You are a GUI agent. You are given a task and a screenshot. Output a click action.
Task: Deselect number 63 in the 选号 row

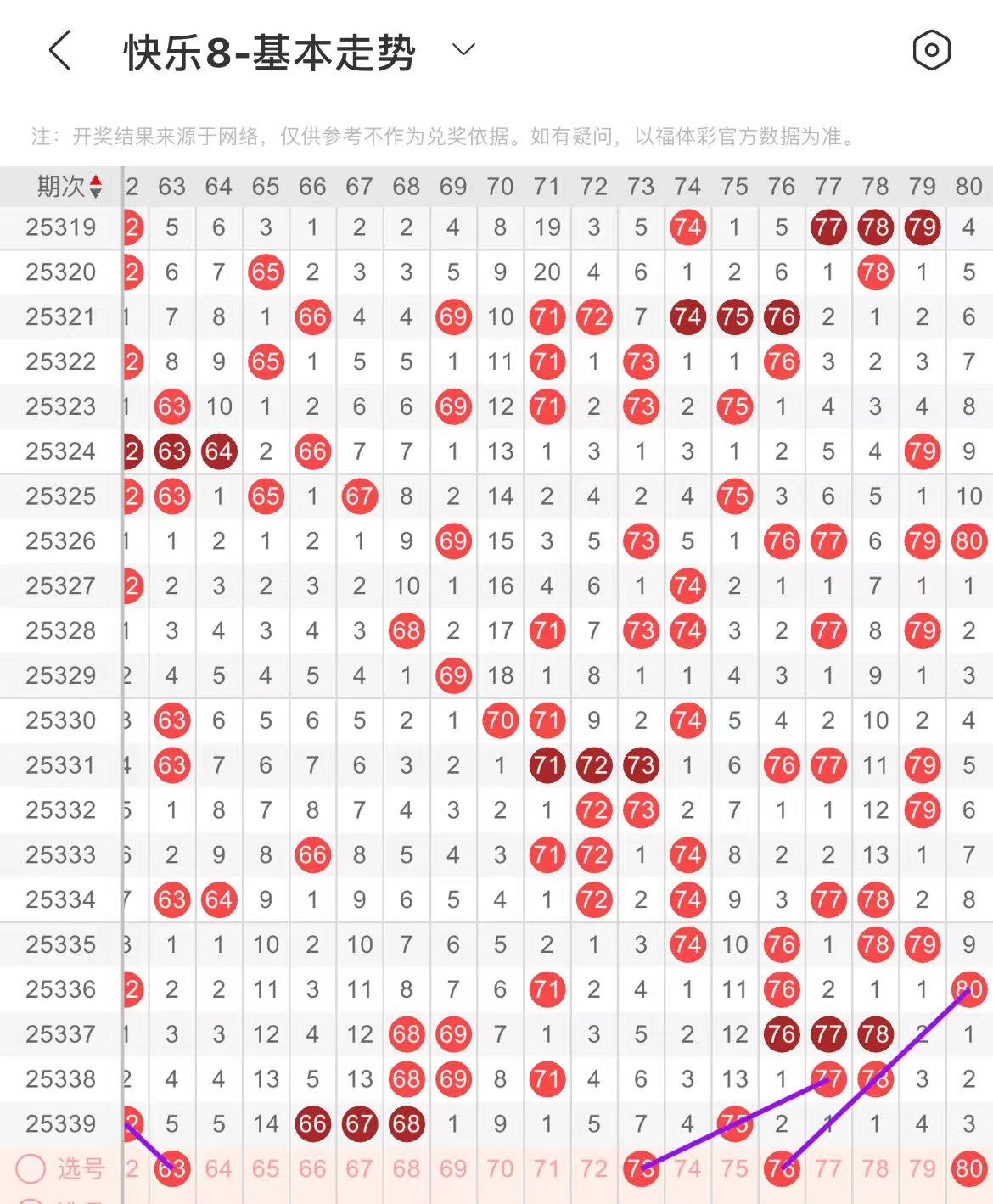click(171, 1168)
